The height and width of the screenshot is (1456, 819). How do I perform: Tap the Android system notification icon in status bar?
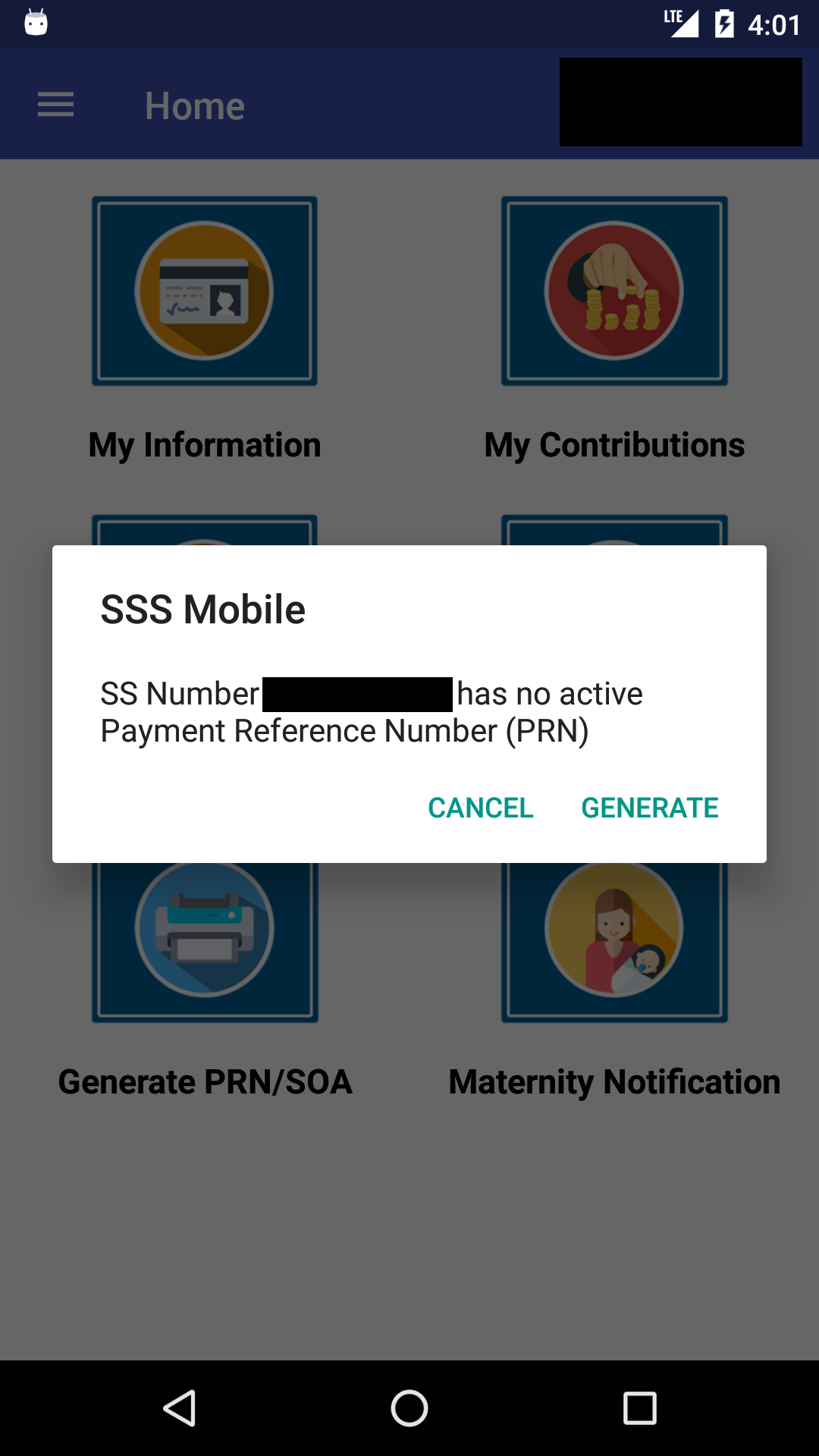[34, 24]
